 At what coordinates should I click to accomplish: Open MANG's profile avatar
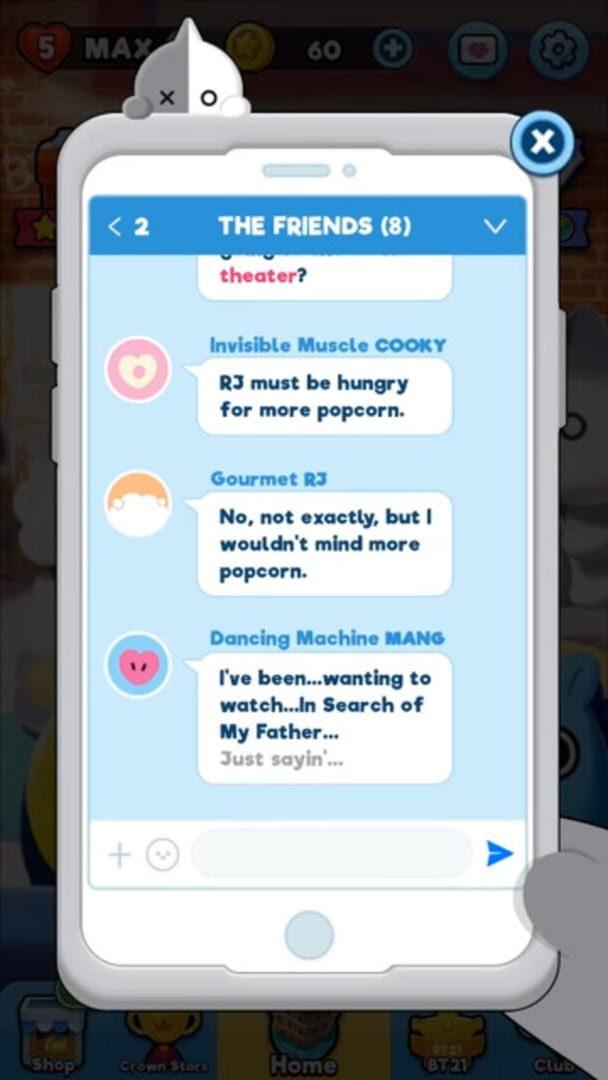(x=138, y=665)
